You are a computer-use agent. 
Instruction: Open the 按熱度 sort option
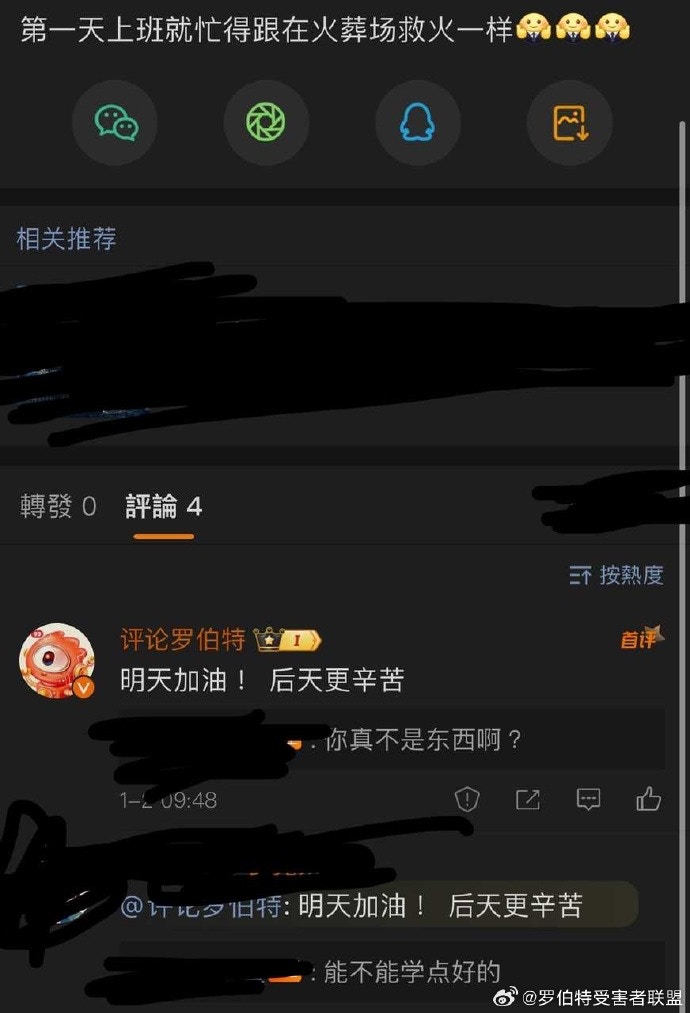(x=617, y=575)
